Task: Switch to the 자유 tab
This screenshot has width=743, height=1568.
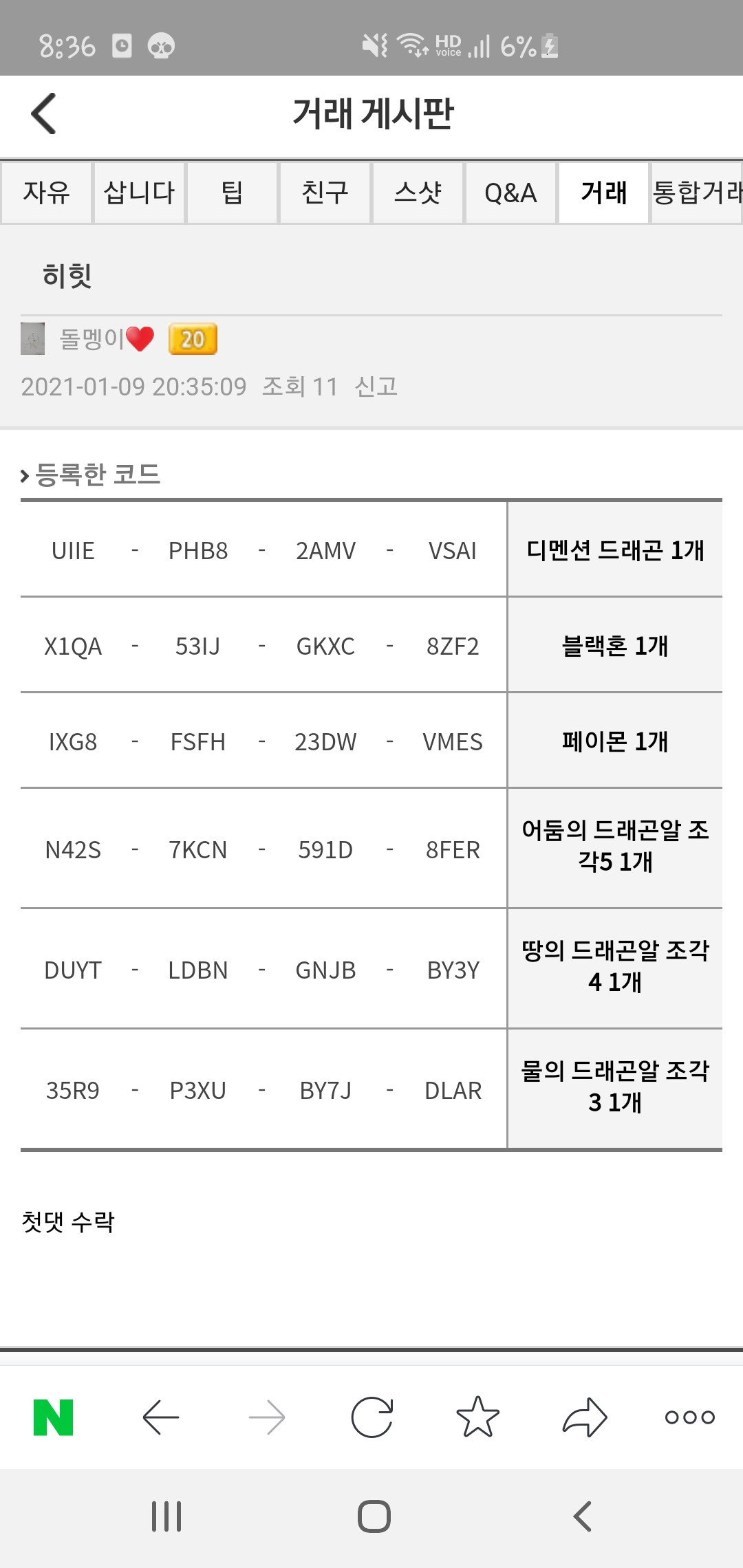Action: [x=46, y=193]
